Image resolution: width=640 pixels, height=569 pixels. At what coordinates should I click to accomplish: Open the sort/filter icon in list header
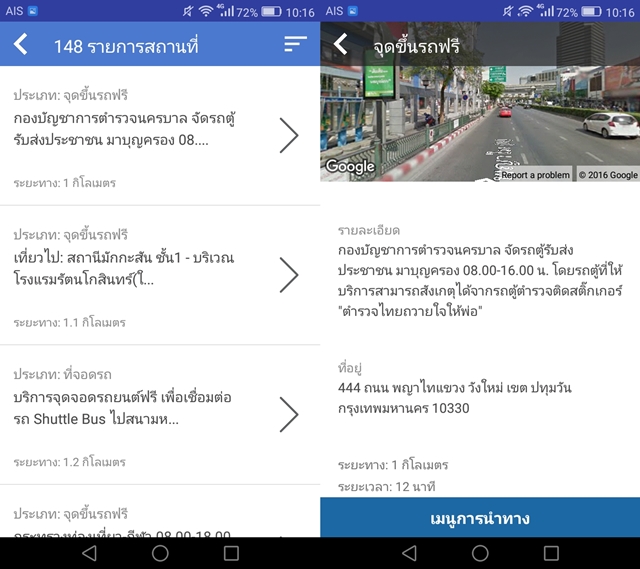[x=295, y=44]
